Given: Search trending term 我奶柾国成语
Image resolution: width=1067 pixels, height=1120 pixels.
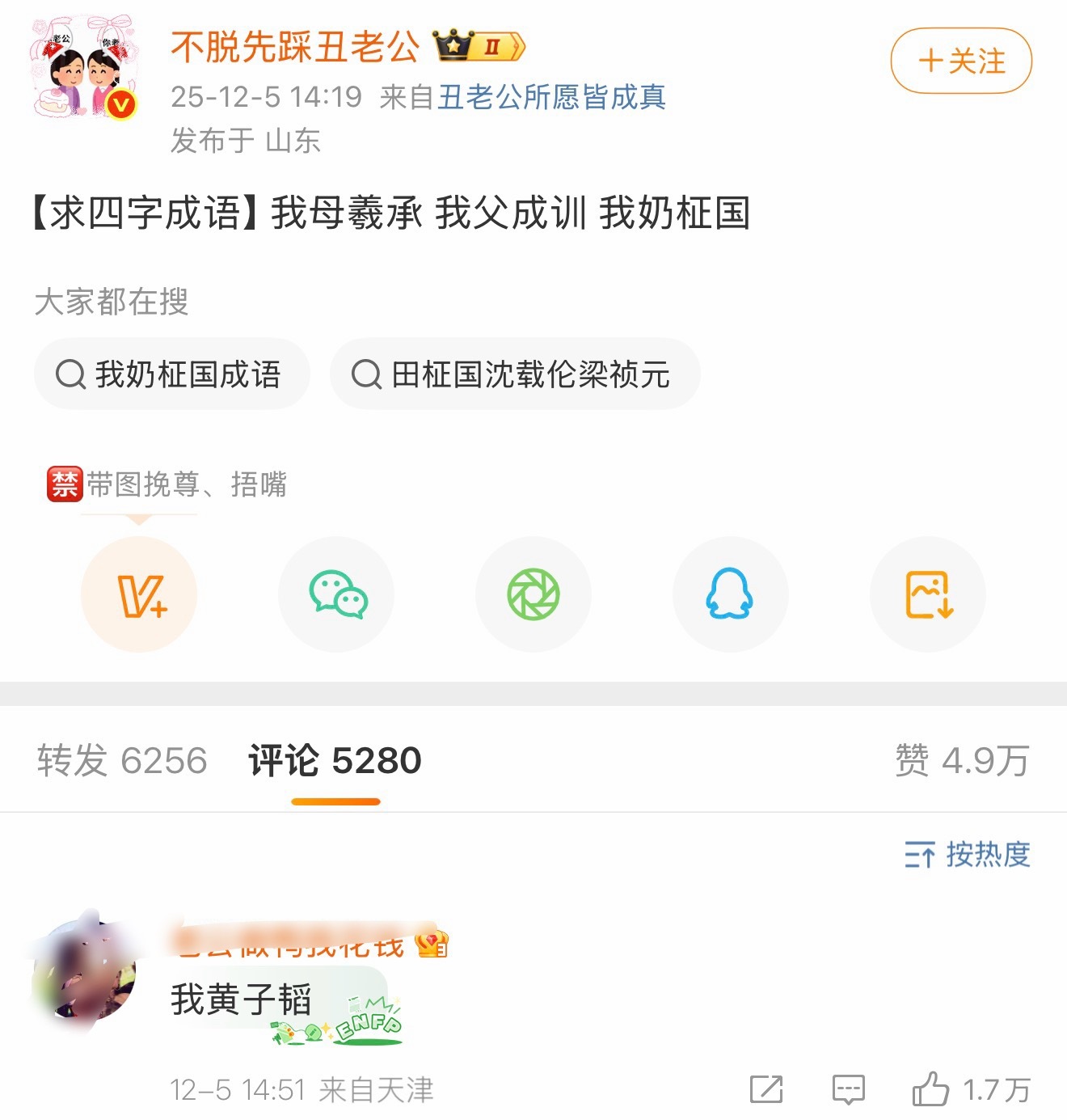Looking at the screenshot, I should [x=172, y=374].
